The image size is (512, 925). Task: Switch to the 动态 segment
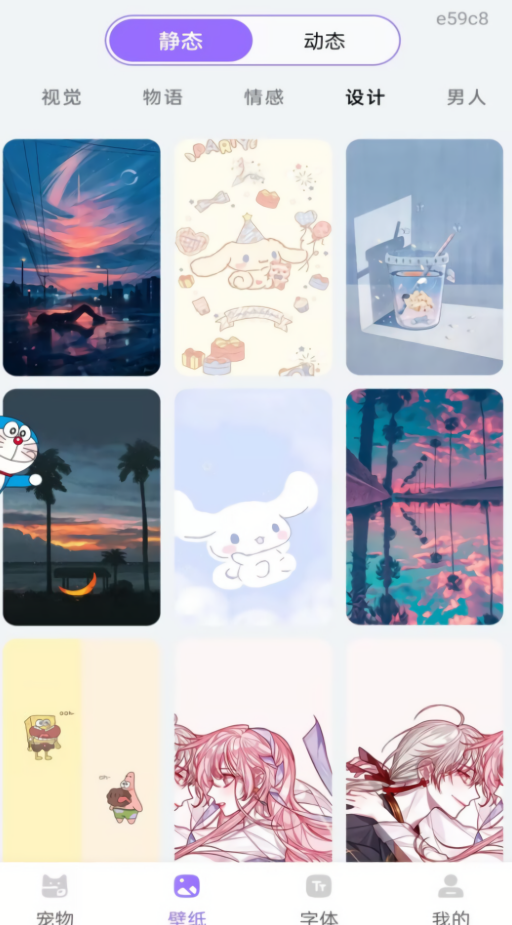tap(324, 41)
